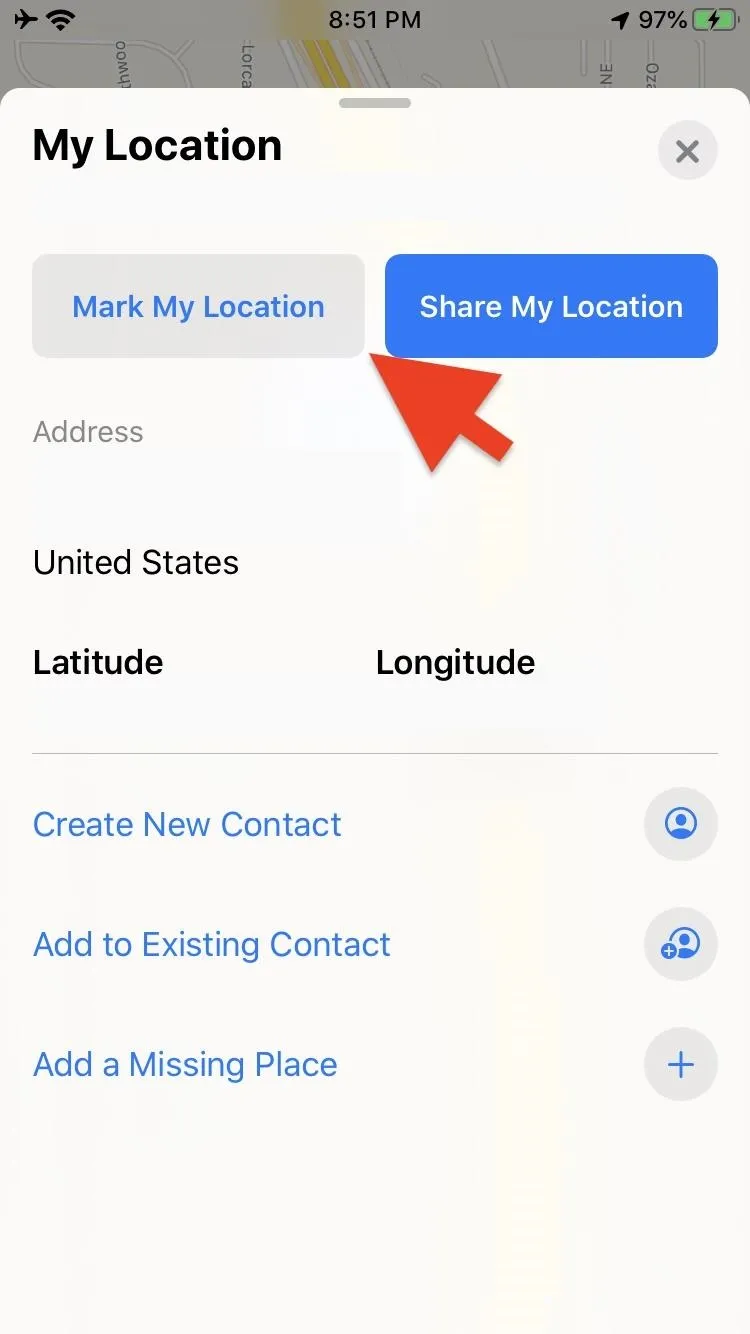Open Add a Missing Place
The width and height of the screenshot is (750, 1334).
tap(375, 1064)
